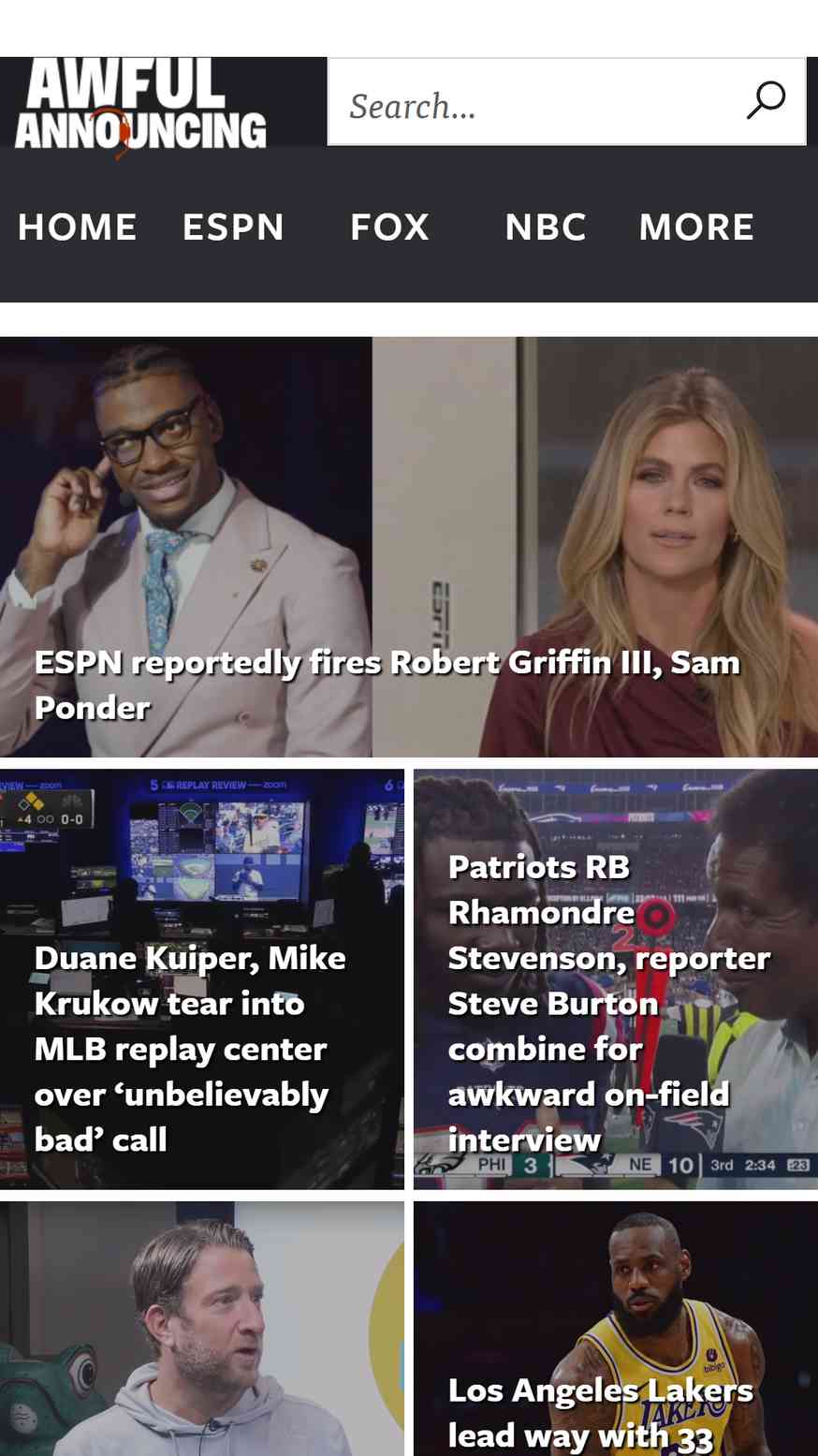Viewport: 818px width, 1456px height.
Task: Tap the magnifying glass search icon
Action: (766, 101)
